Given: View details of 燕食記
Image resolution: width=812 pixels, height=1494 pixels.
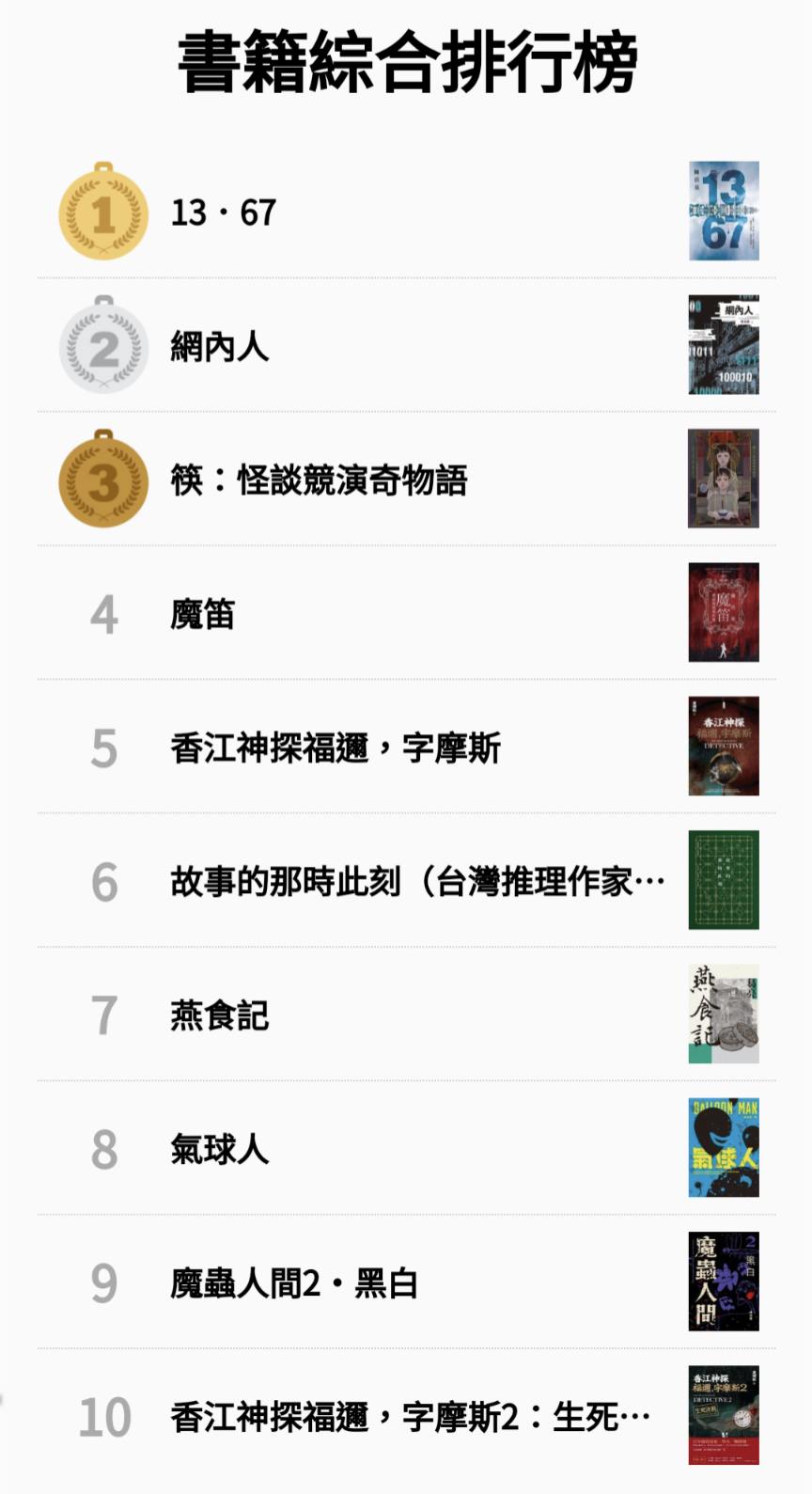Looking at the screenshot, I should pos(220,1015).
